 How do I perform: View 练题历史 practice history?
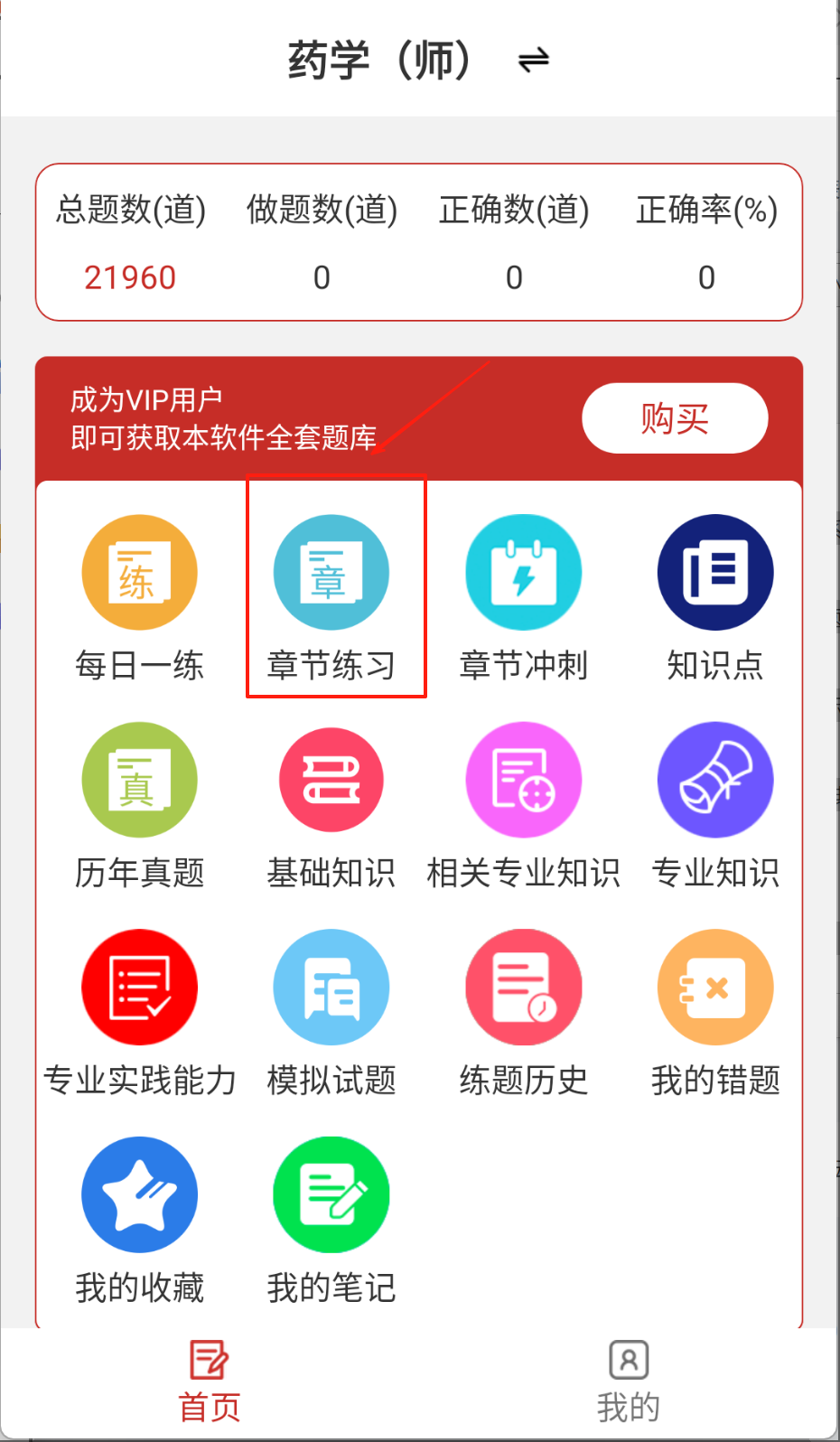tap(524, 1014)
